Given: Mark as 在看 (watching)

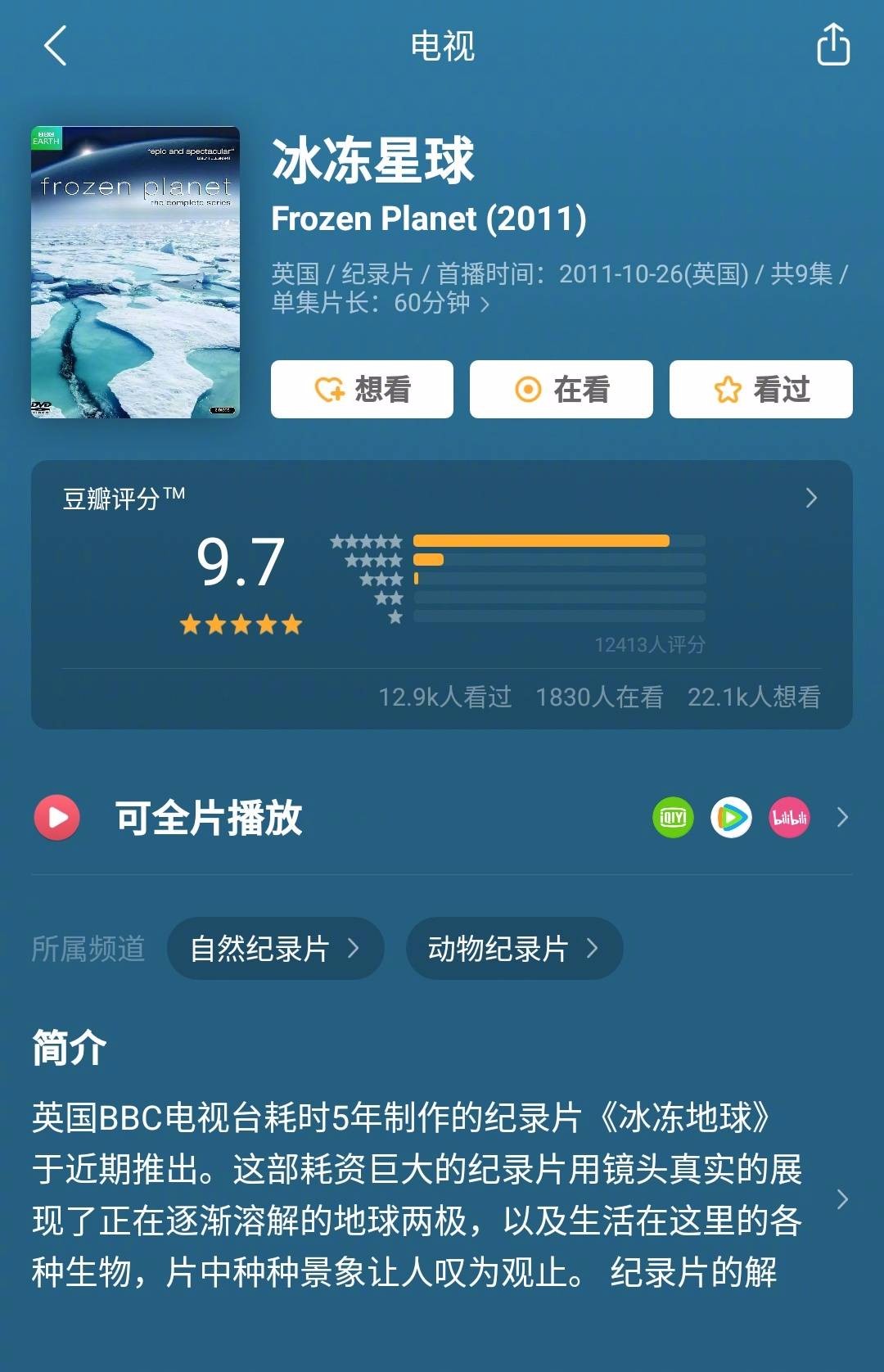Looking at the screenshot, I should coord(562,390).
